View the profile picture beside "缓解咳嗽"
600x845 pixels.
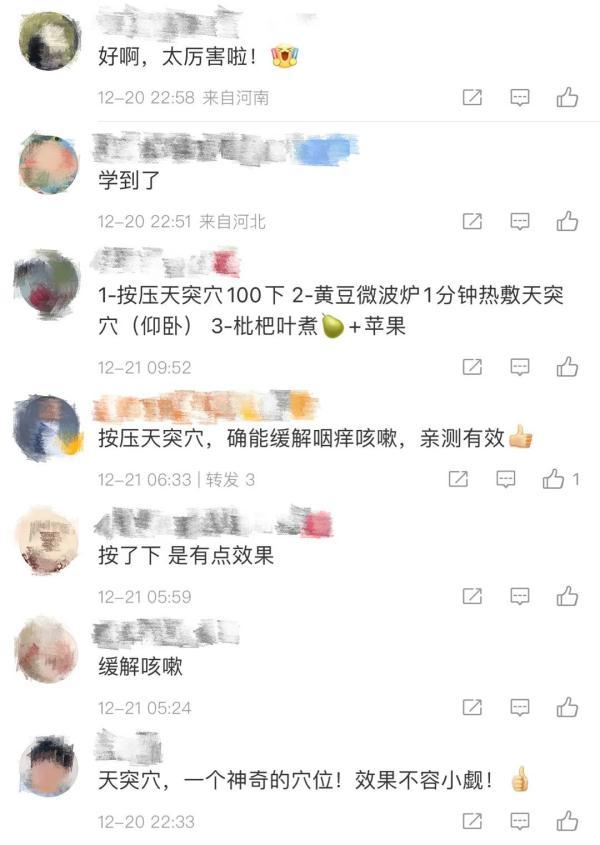pos(47,650)
